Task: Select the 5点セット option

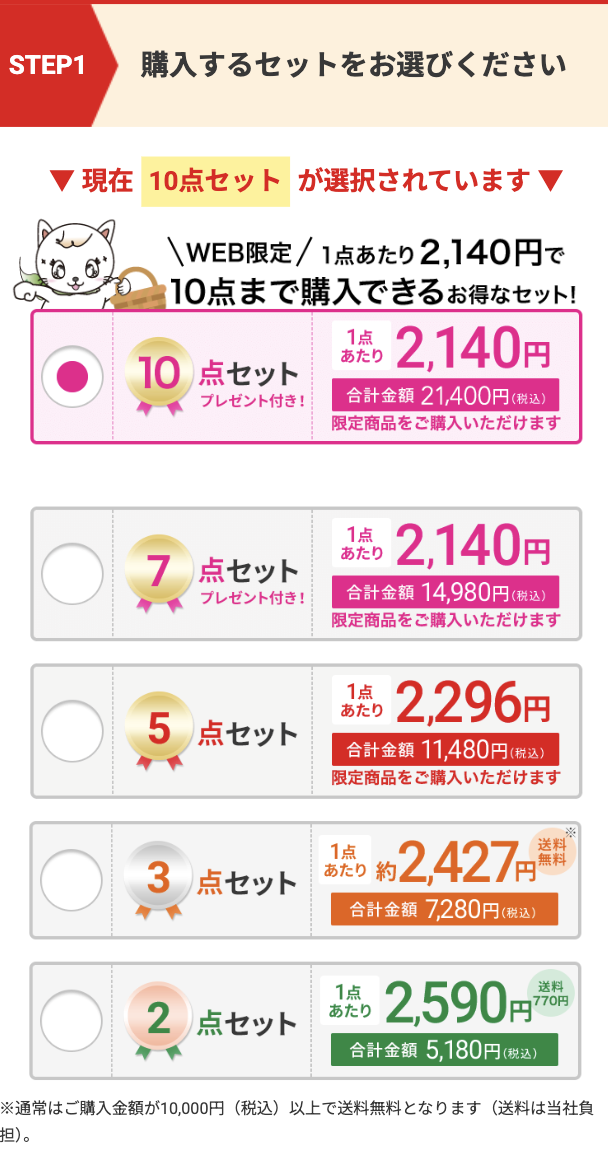Action: coord(72,732)
